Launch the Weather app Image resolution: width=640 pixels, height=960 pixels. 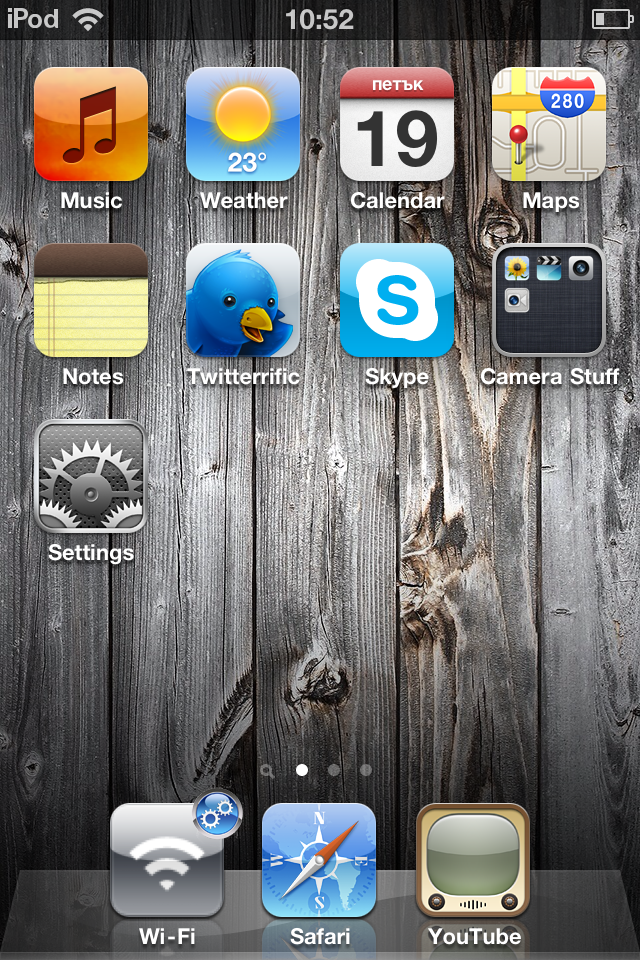click(x=243, y=124)
